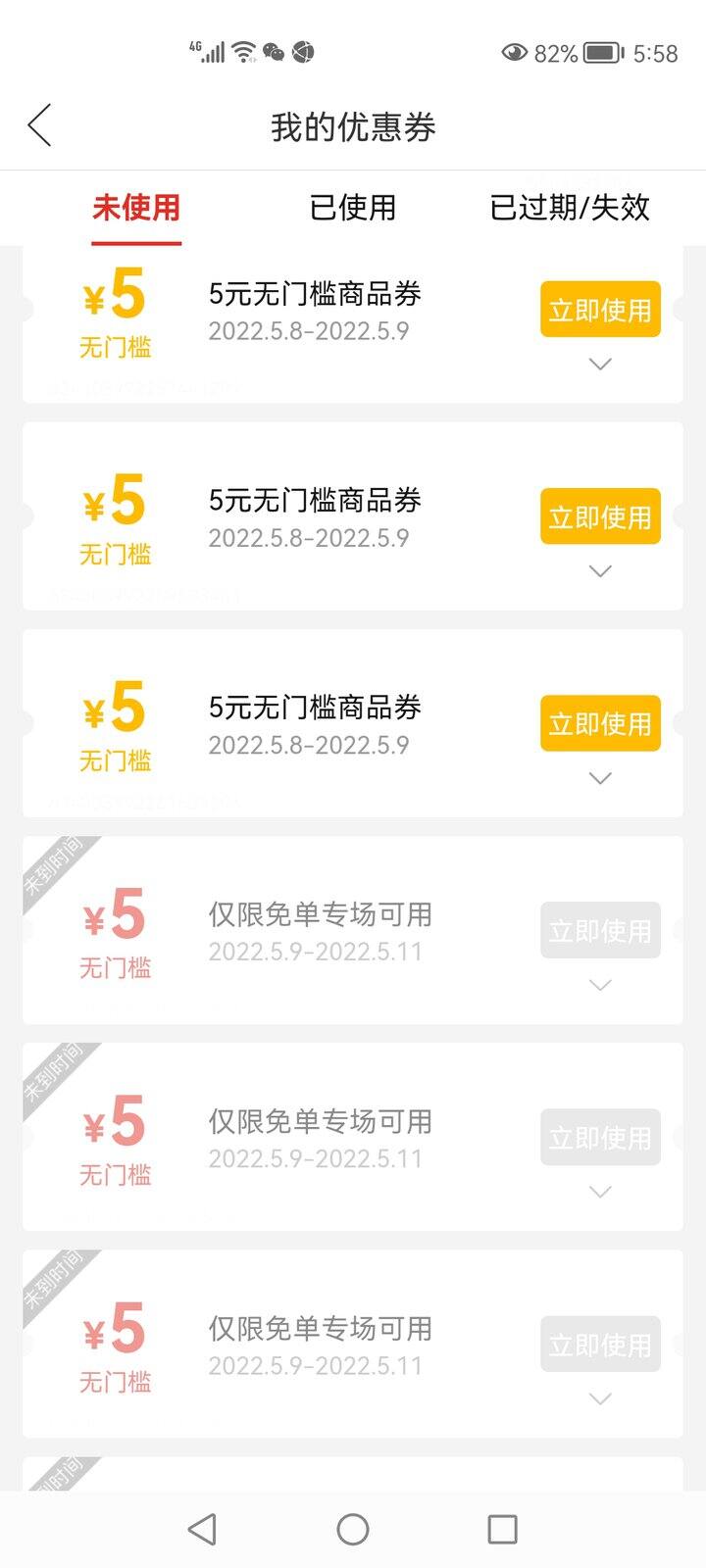The width and height of the screenshot is (706, 1568).
Task: Tap the system home button
Action: pos(353,1529)
